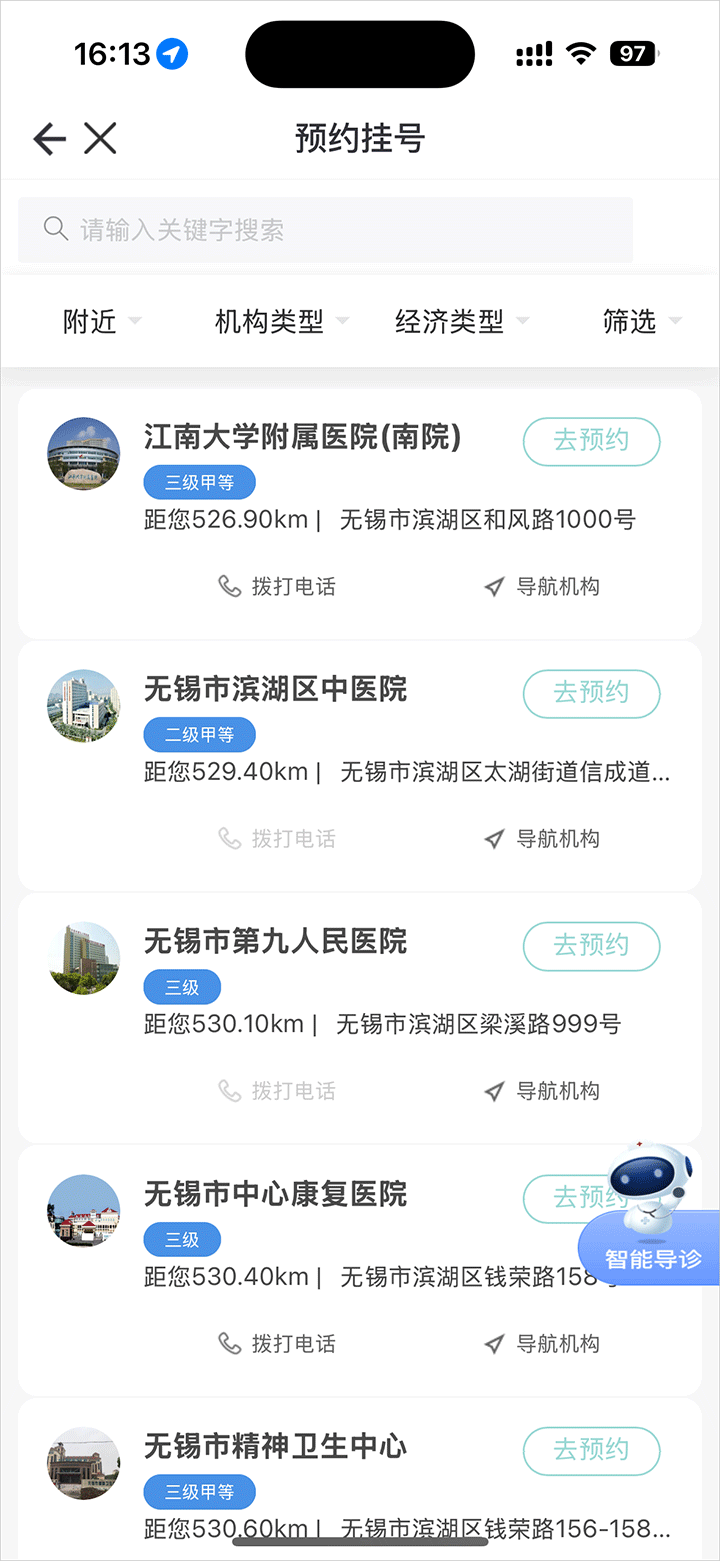The width and height of the screenshot is (720, 1561).
Task: Select 去预约 for 无锡市第九人民医院
Action: (591, 945)
